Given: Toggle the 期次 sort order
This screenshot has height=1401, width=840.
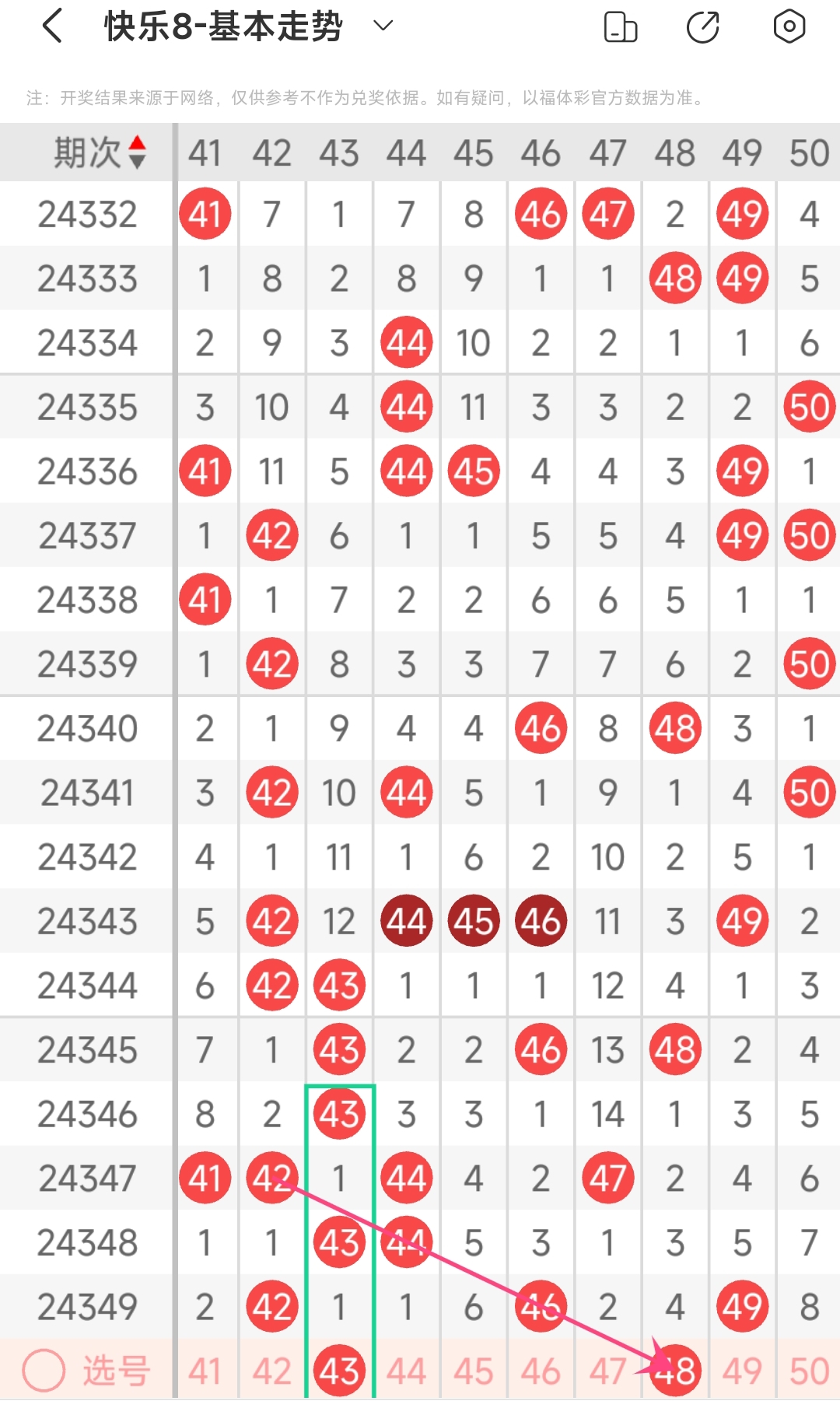Looking at the screenshot, I should coord(137,152).
